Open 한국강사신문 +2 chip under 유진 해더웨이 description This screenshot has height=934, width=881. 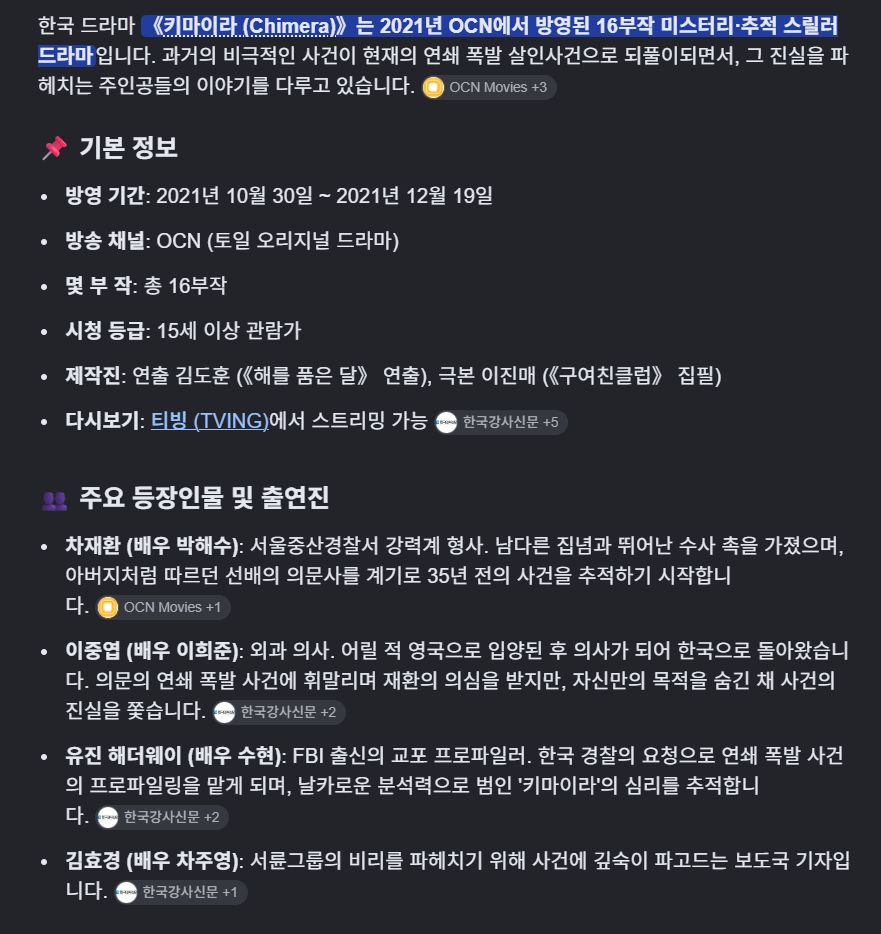[x=162, y=817]
